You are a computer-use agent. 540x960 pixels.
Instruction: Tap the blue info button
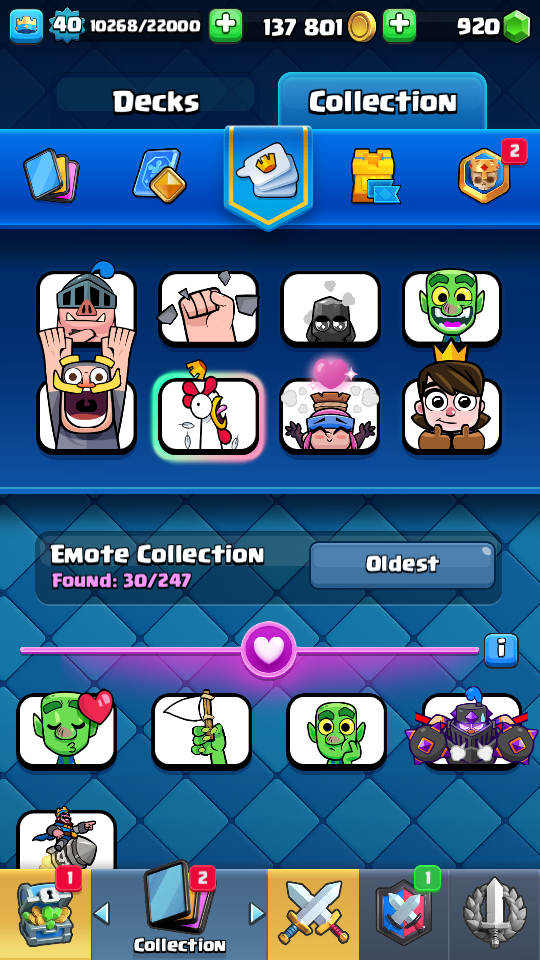(501, 650)
